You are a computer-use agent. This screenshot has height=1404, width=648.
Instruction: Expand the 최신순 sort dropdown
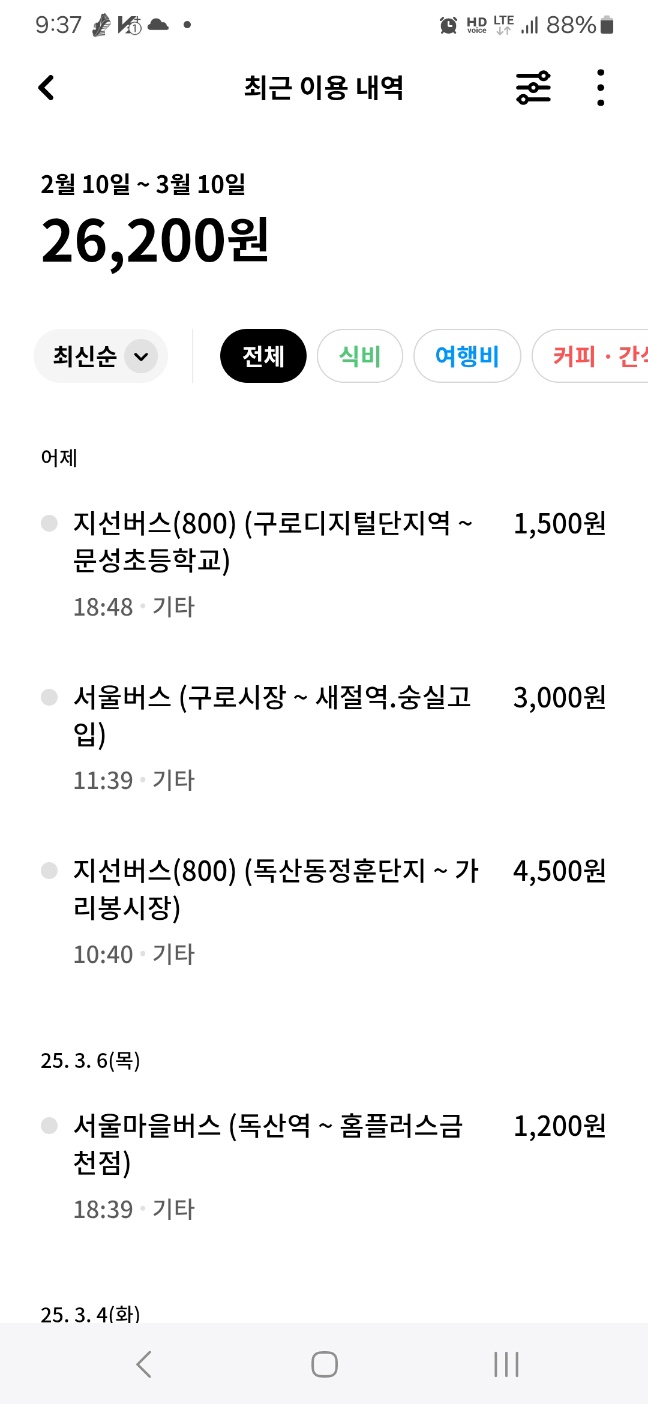102,356
